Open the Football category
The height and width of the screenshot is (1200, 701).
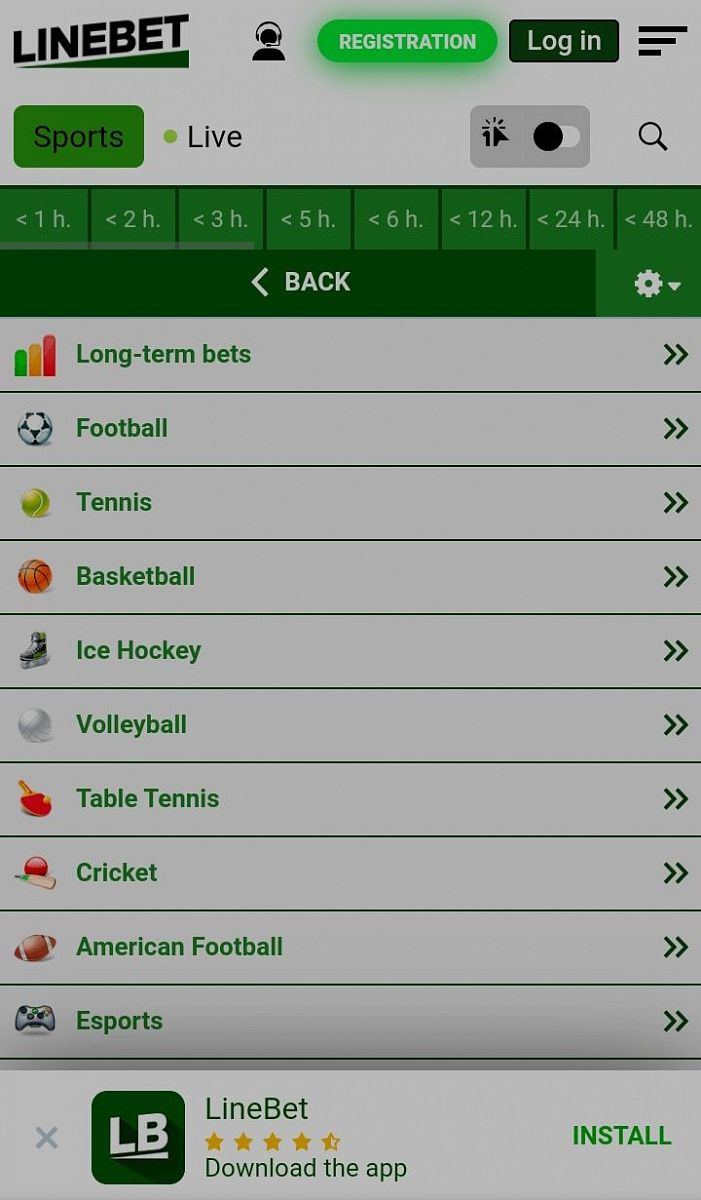350,429
